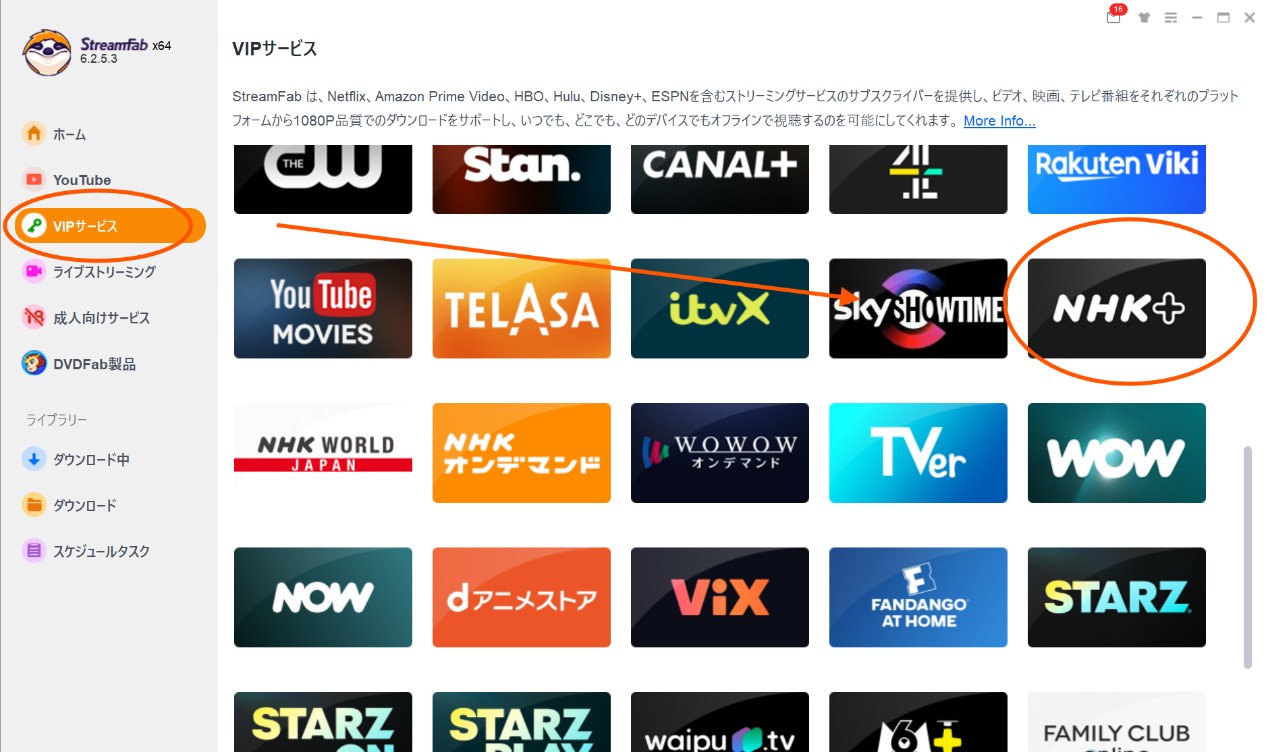Open スケジュールタスク in library

tap(100, 551)
